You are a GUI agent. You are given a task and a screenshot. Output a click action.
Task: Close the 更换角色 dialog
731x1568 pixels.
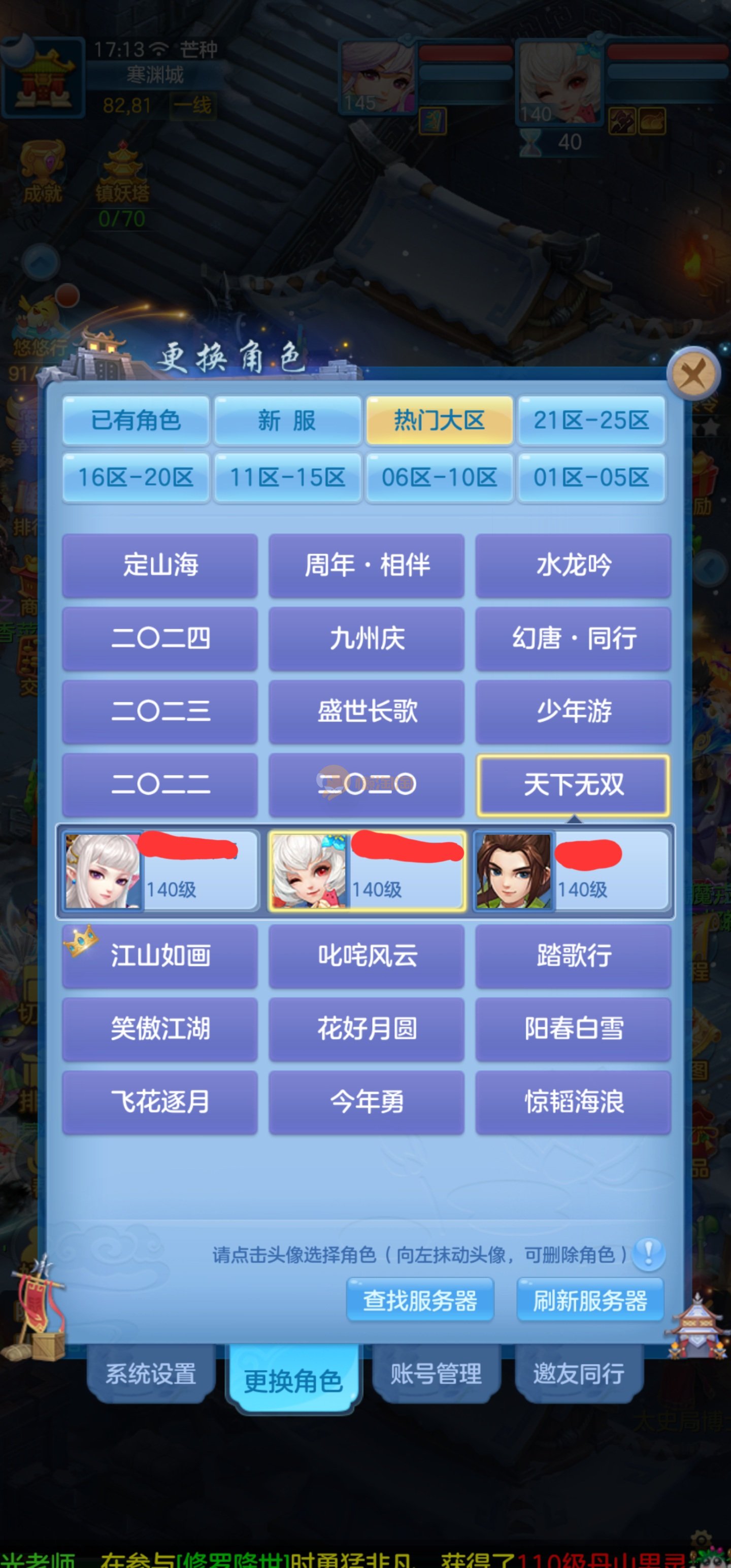click(x=692, y=373)
